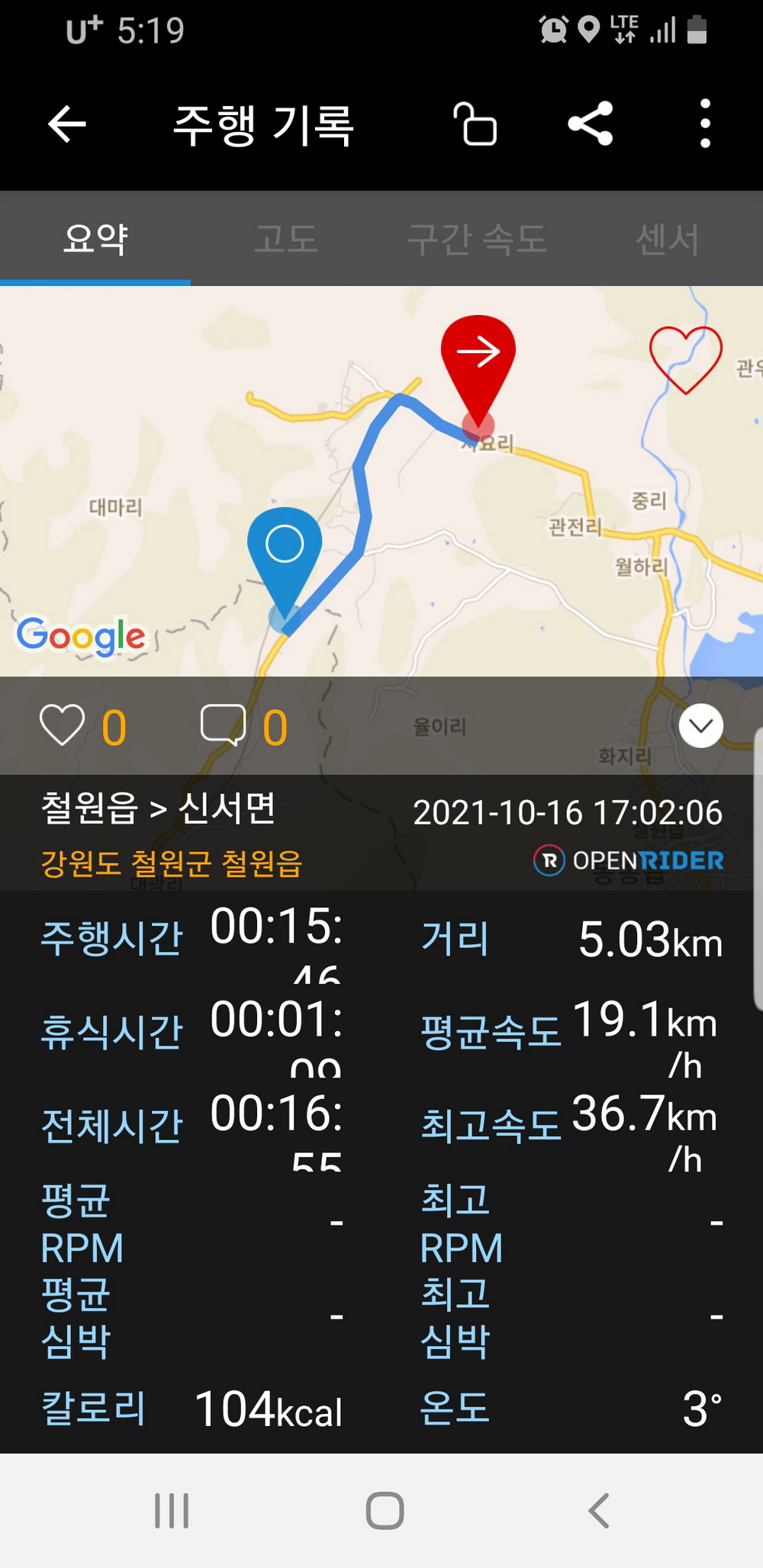Expand the map with the chevron
The height and width of the screenshot is (1568, 763).
pos(700,726)
